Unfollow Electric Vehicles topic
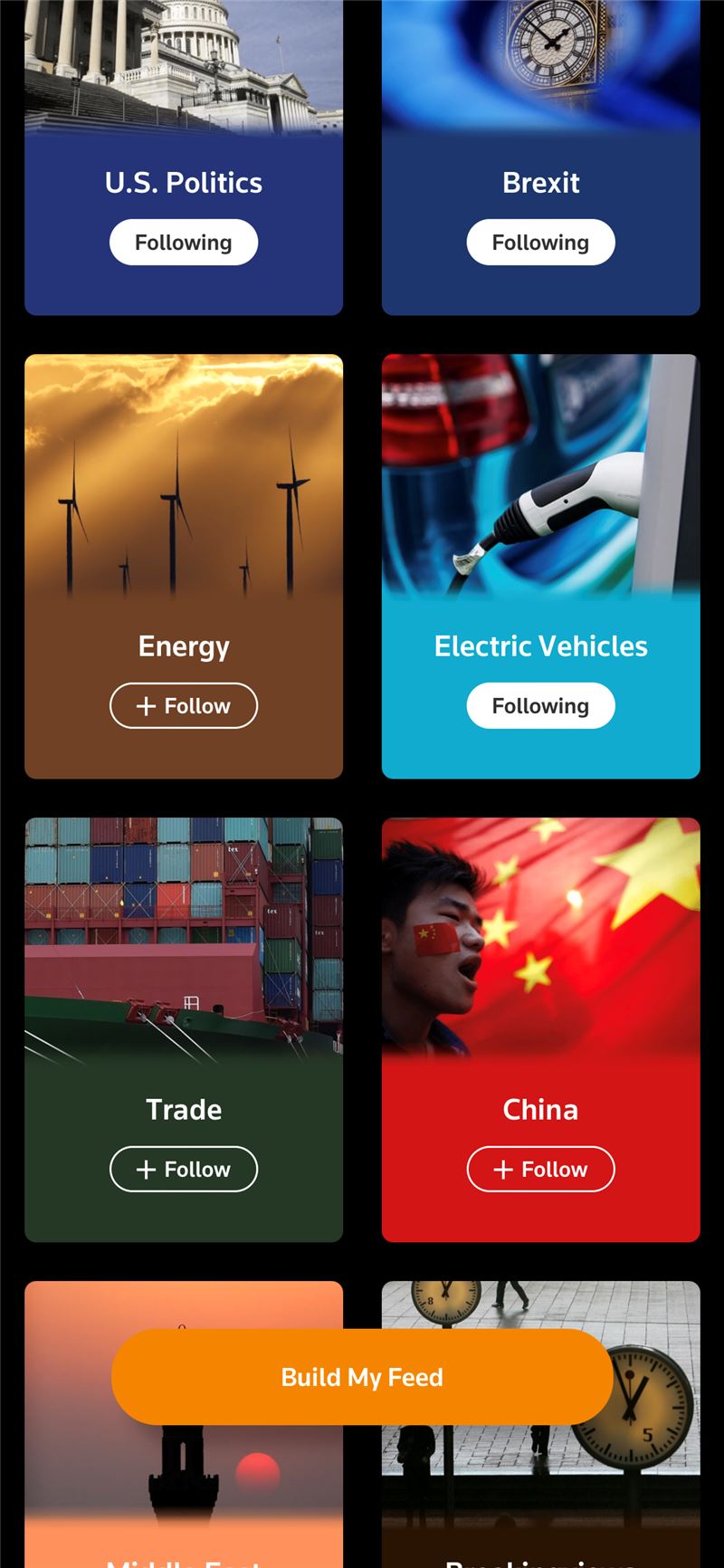Screen dimensions: 724x1568 [x=540, y=706]
